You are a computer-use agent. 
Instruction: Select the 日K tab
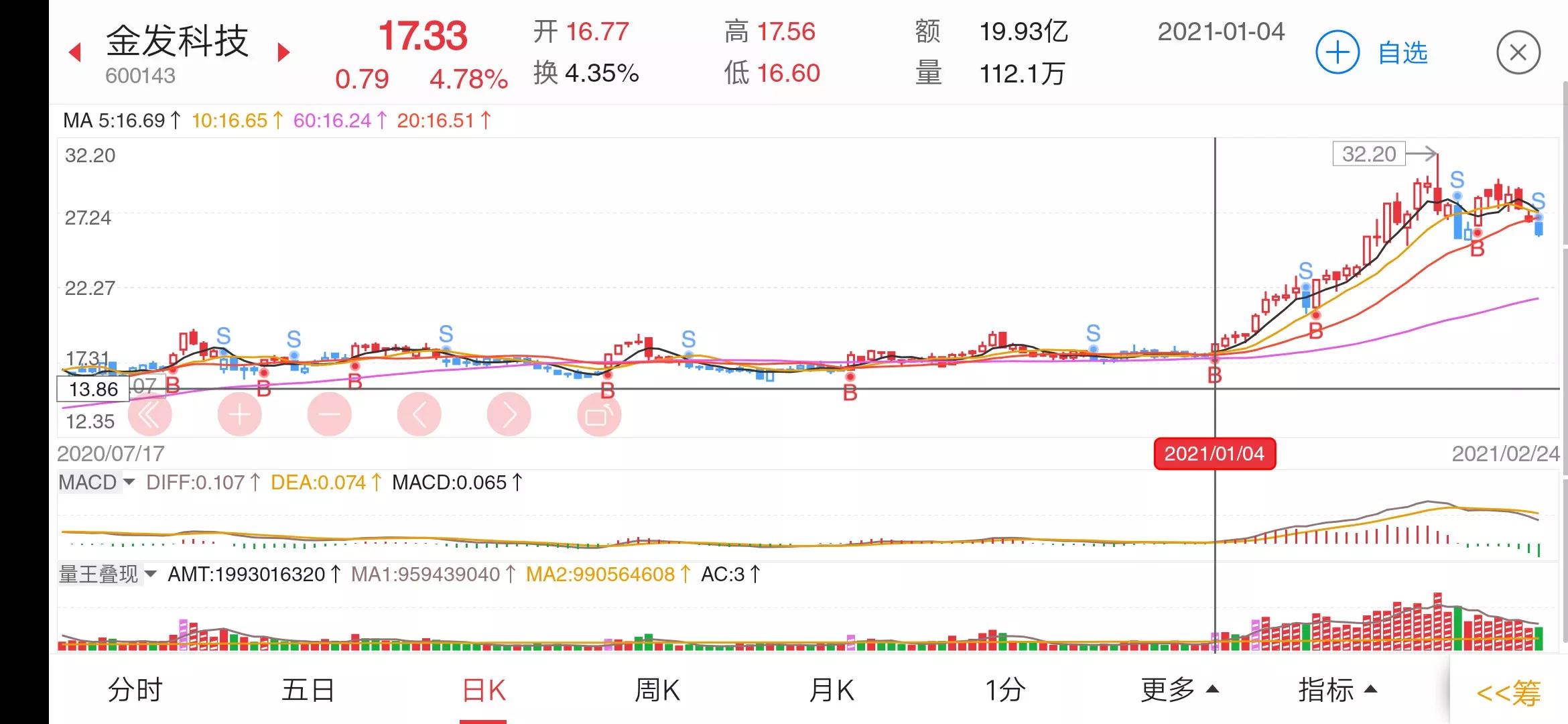483,690
